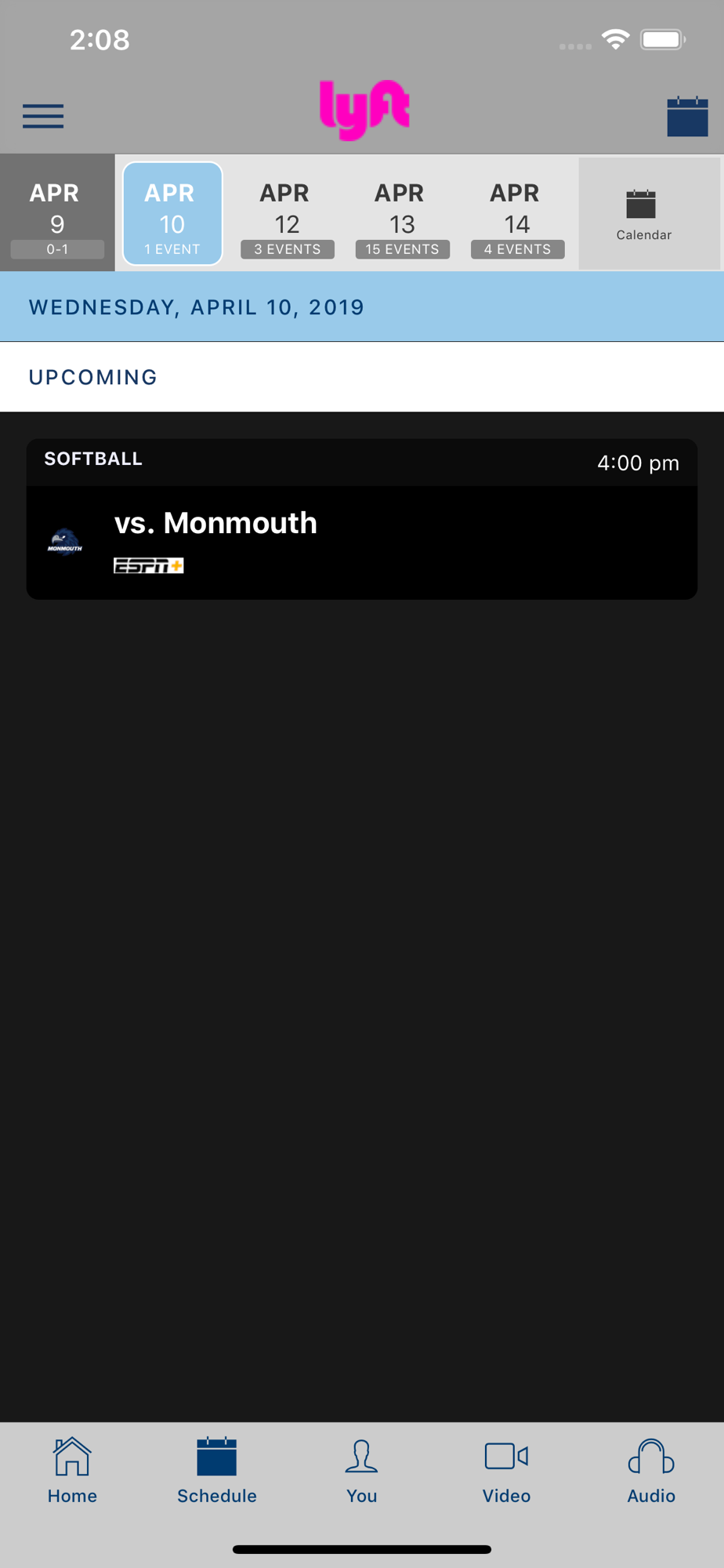Select the Apr 10 date tab
Image resolution: width=724 pixels, height=1568 pixels.
(x=172, y=213)
